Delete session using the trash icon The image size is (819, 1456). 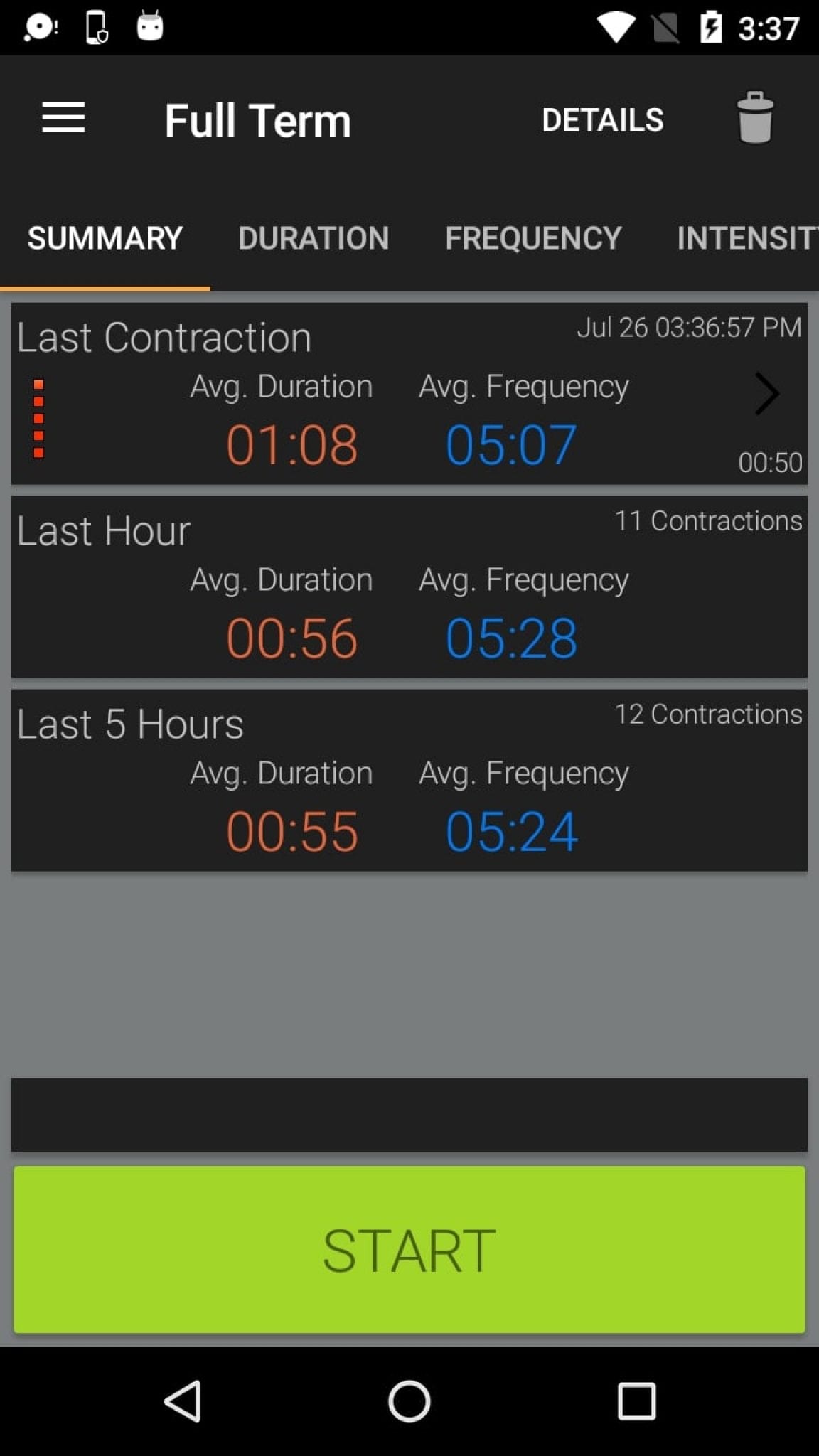point(755,118)
